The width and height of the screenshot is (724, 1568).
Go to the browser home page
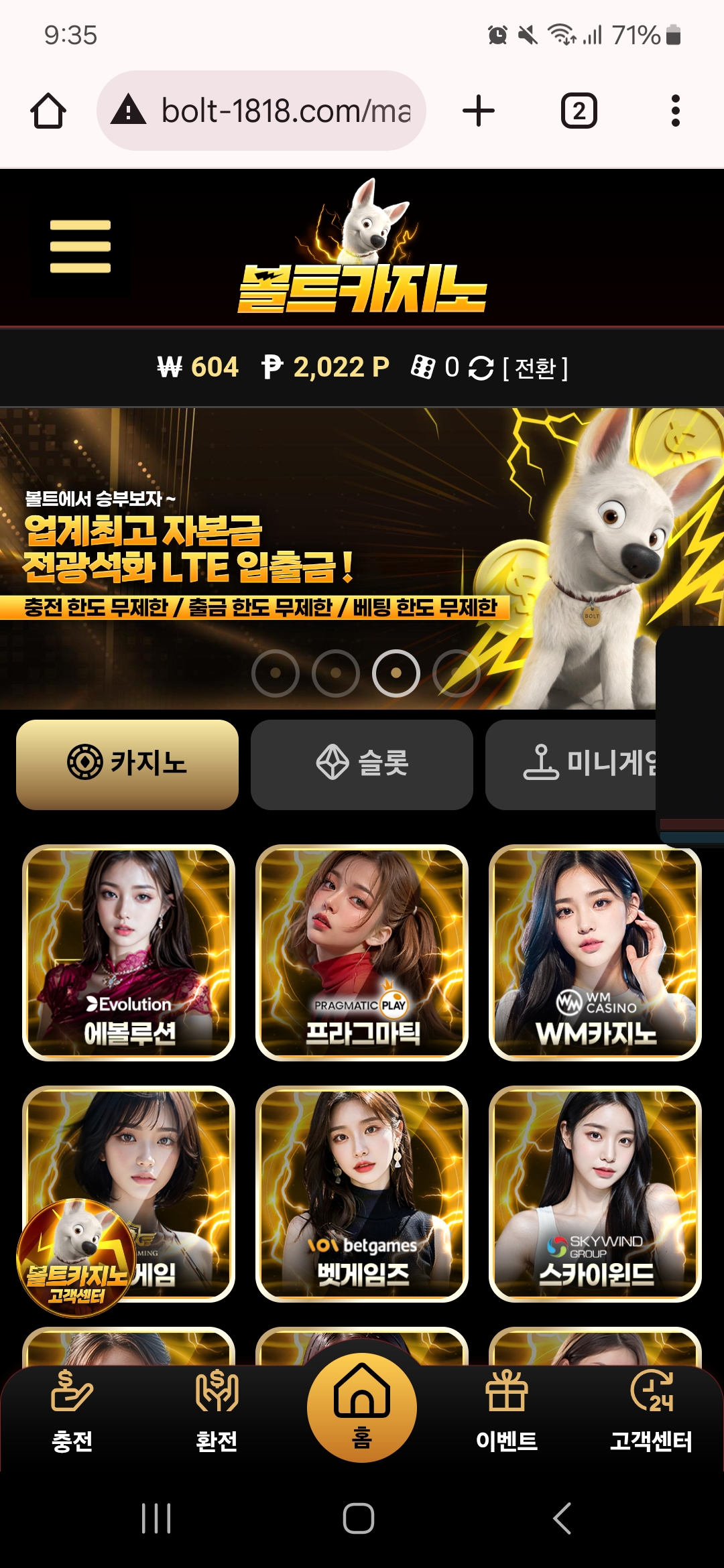[x=48, y=111]
